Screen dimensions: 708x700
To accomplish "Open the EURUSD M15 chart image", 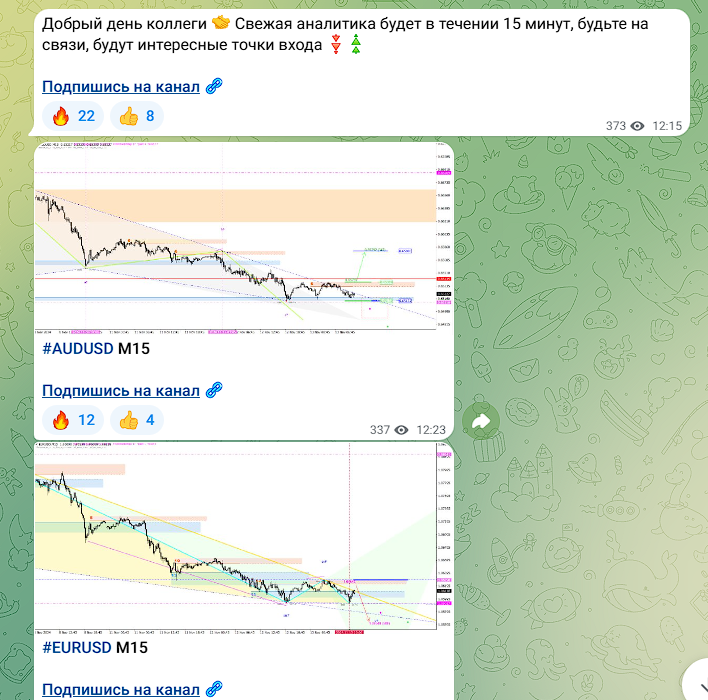I will click(x=244, y=538).
